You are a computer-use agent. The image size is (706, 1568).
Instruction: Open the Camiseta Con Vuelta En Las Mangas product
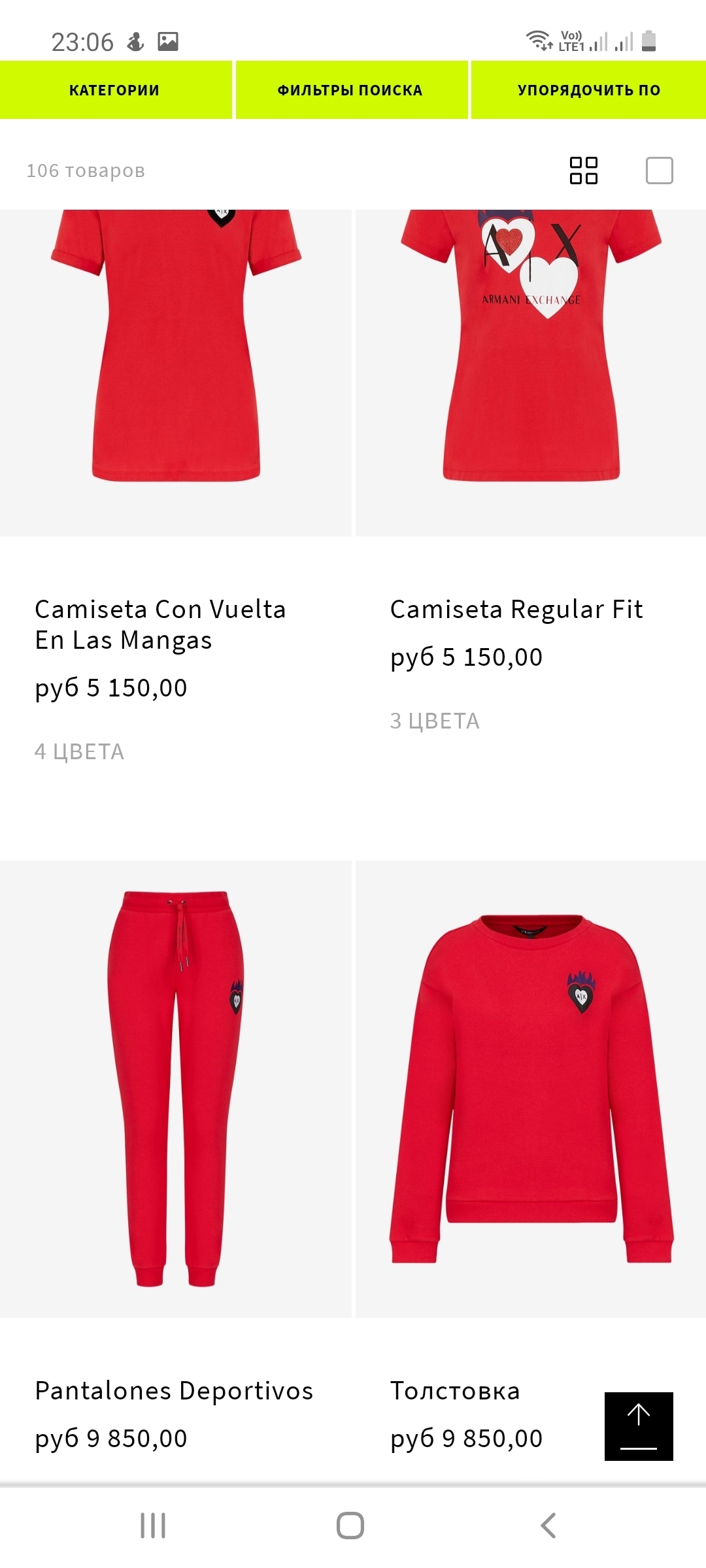[175, 372]
